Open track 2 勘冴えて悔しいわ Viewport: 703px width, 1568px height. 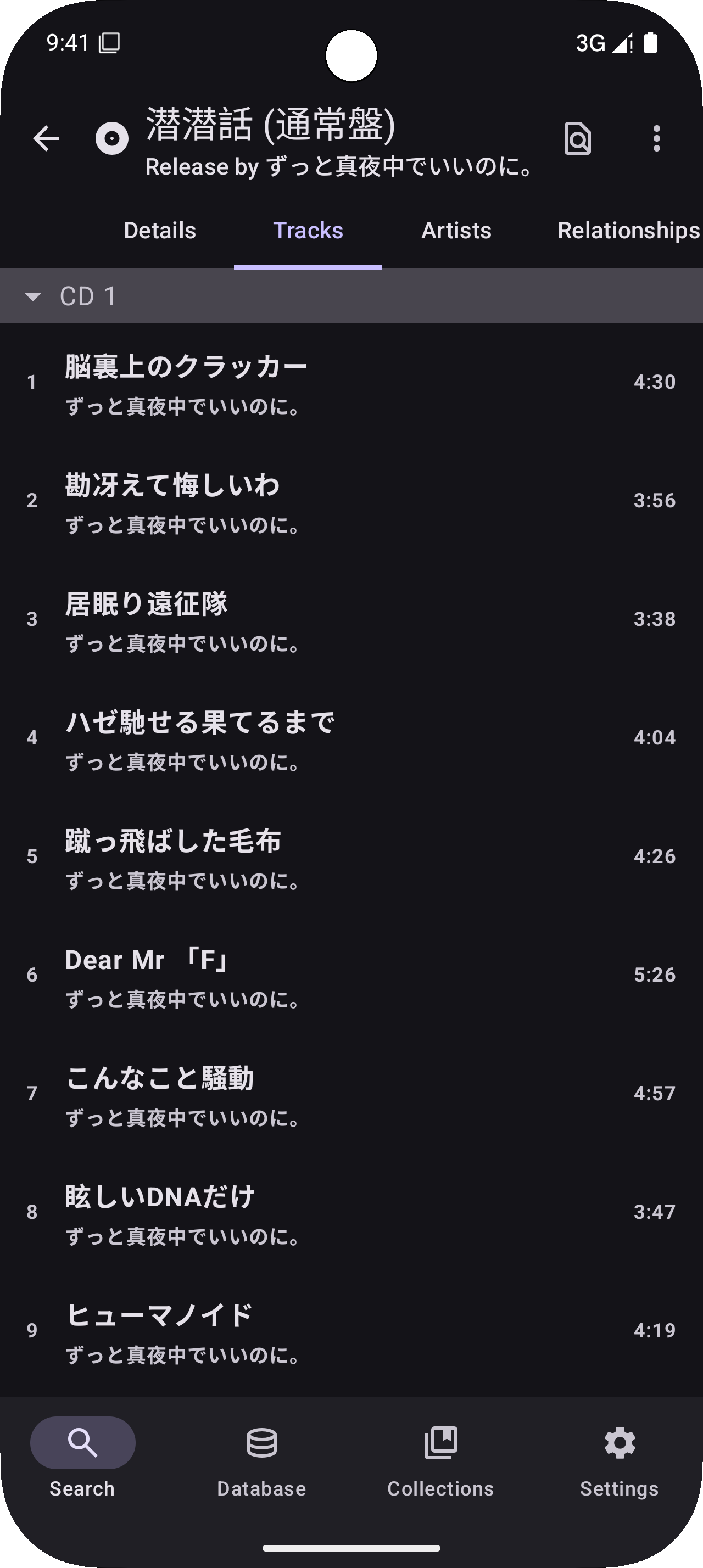click(x=351, y=500)
